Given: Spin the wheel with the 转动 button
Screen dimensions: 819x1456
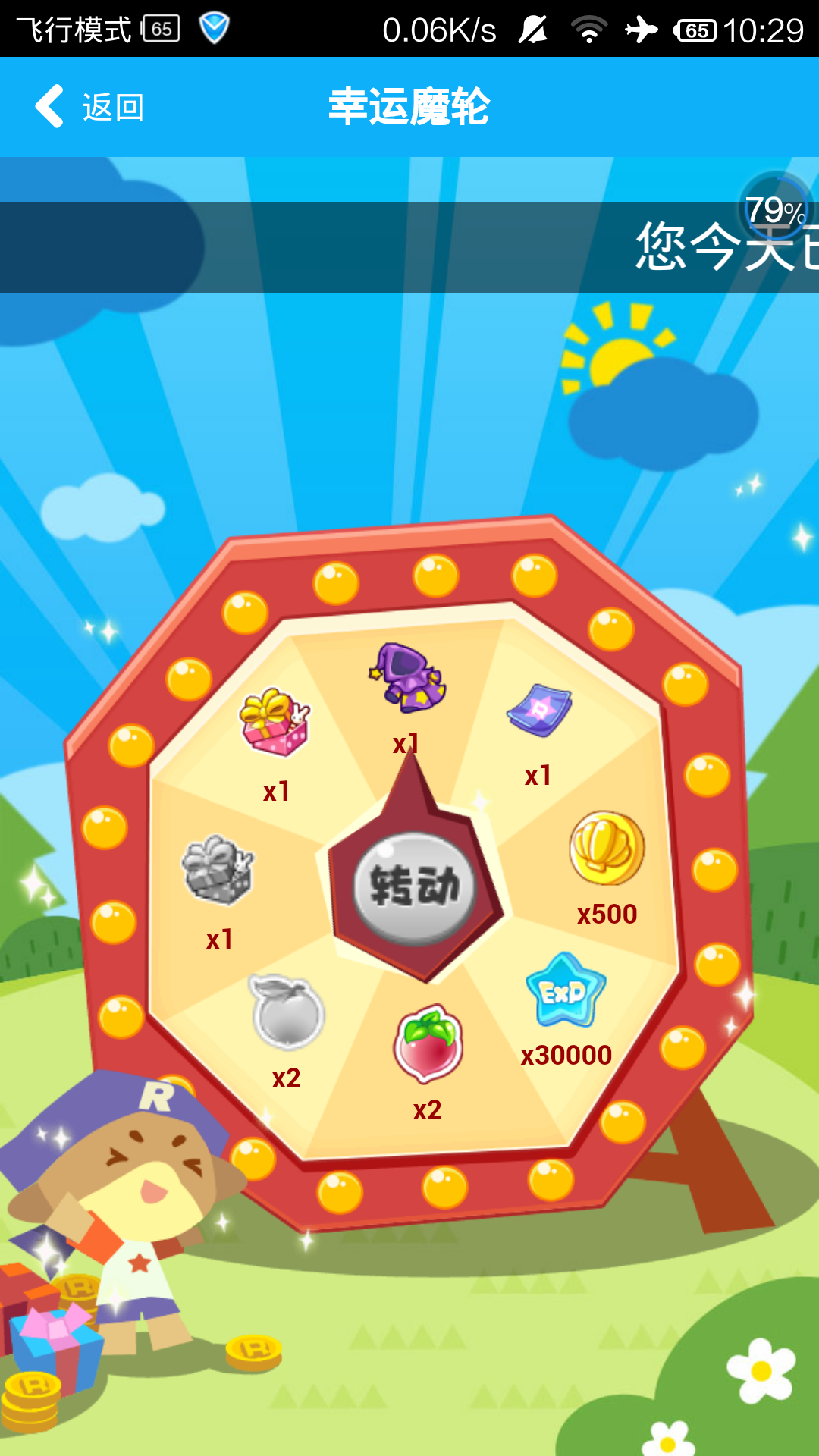Looking at the screenshot, I should (x=415, y=887).
